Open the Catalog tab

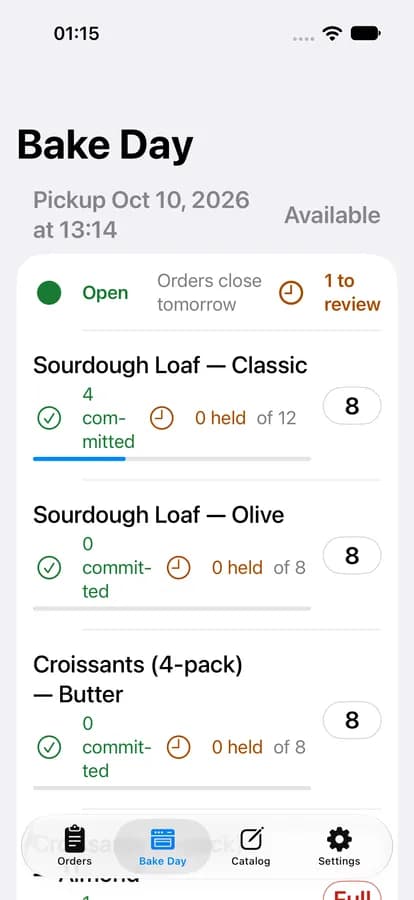click(x=250, y=845)
